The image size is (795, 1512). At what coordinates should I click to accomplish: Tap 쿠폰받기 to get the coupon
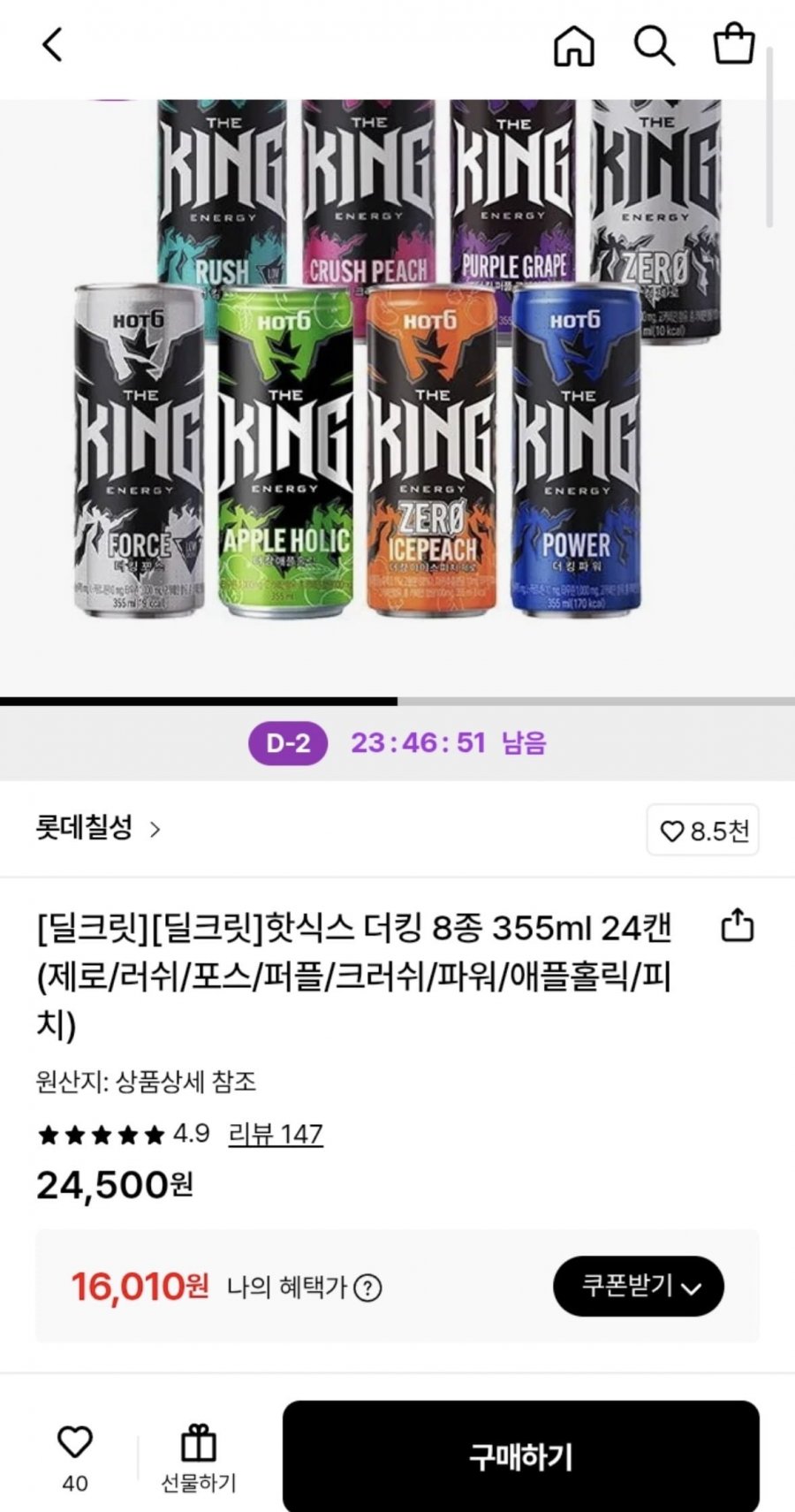(638, 1286)
